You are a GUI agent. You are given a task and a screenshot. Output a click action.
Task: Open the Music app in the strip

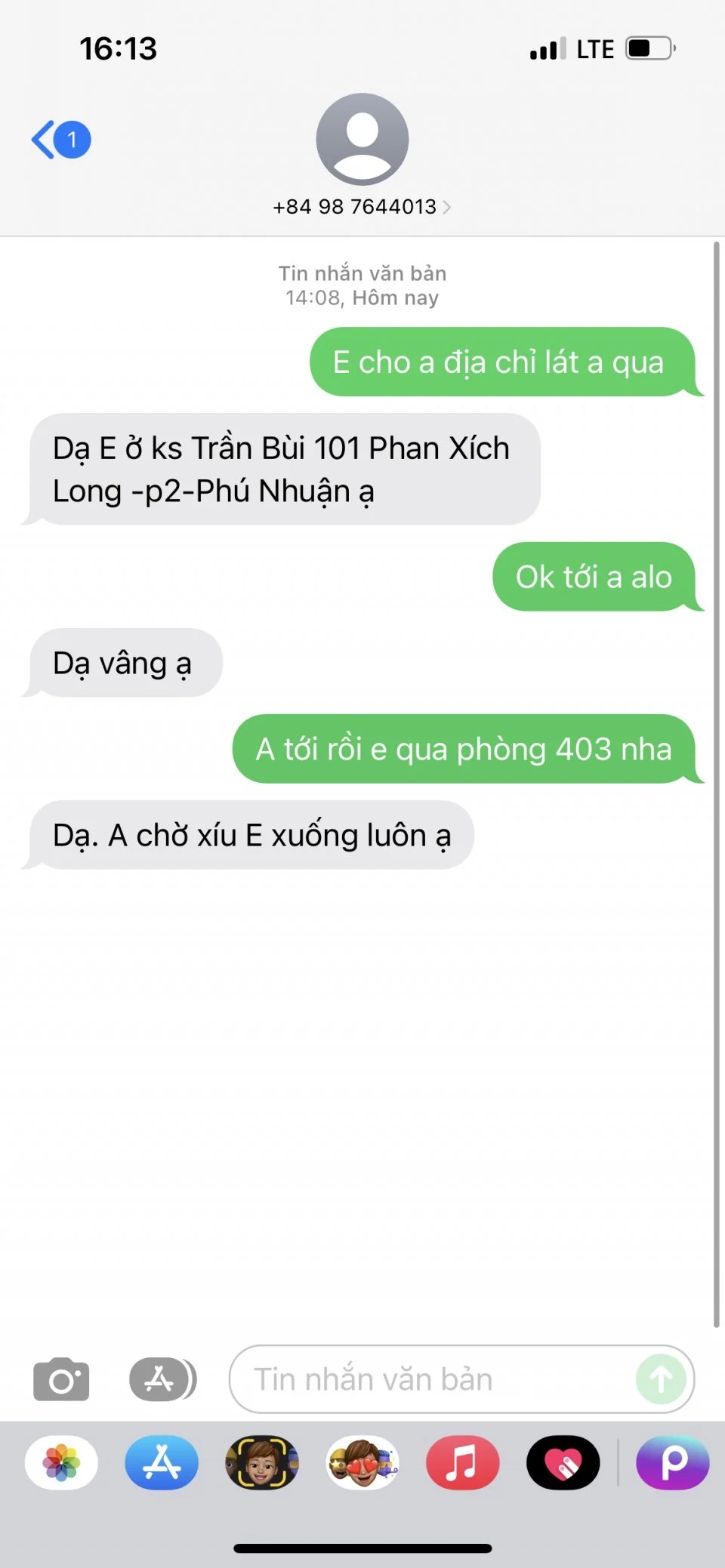(x=462, y=1463)
